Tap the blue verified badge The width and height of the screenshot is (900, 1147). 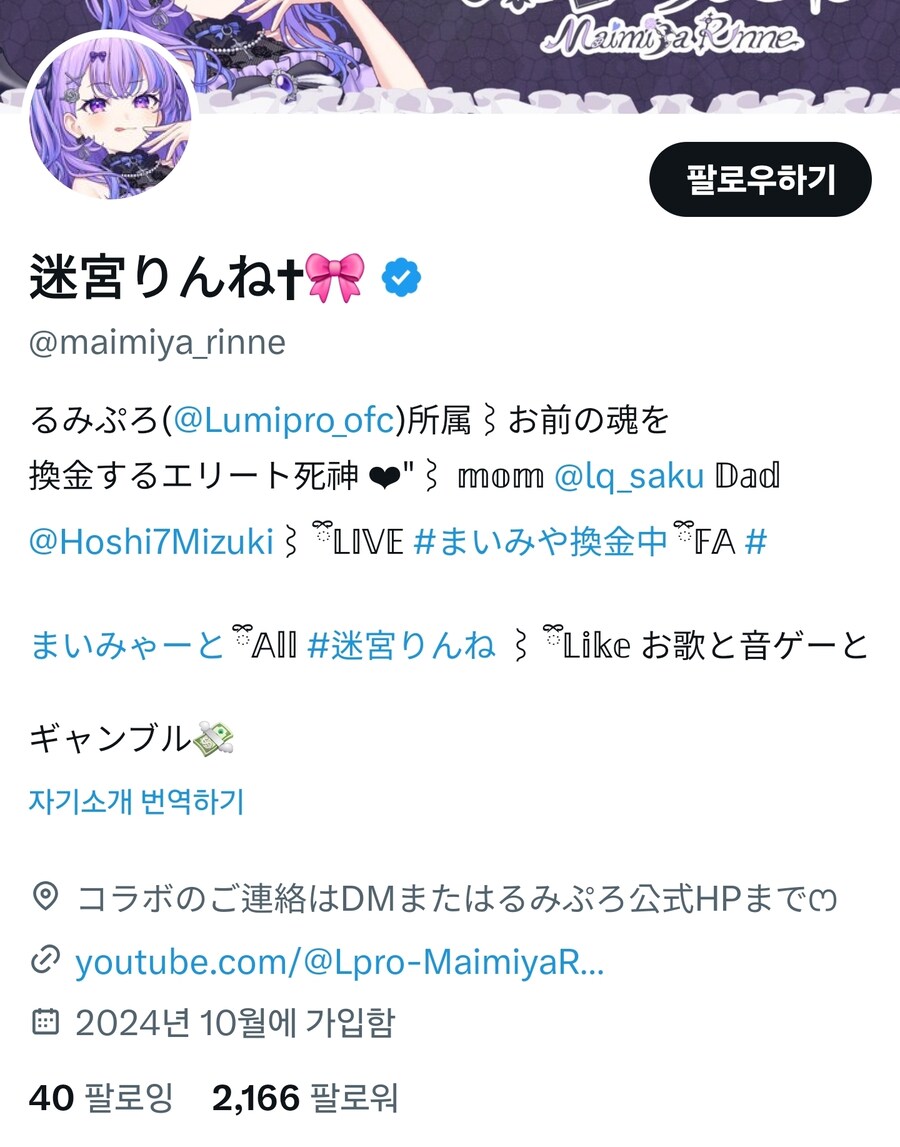(402, 279)
